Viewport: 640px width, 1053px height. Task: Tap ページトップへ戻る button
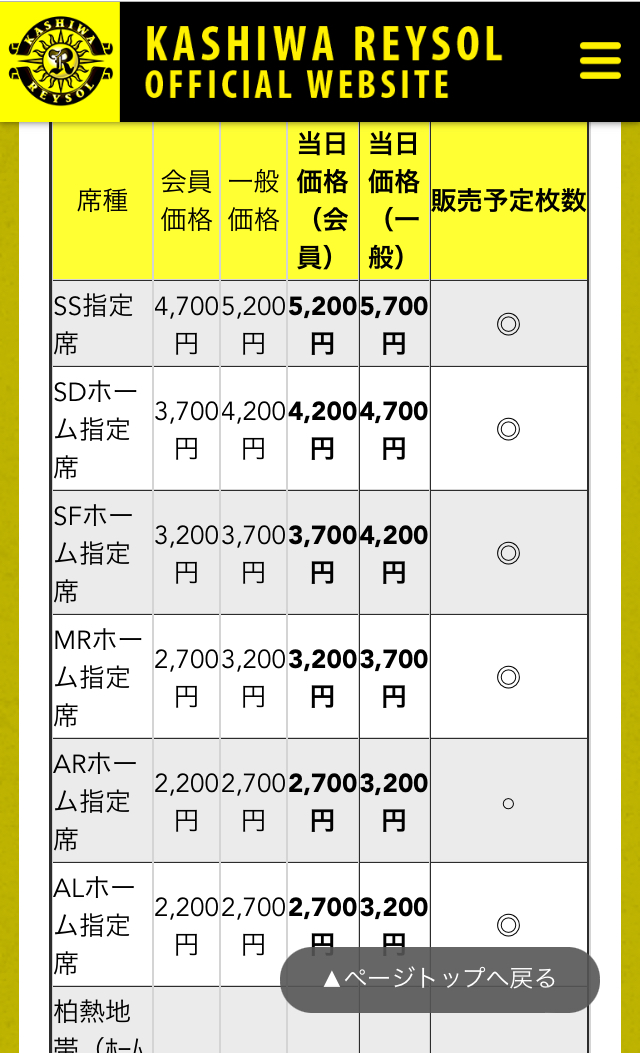click(440, 979)
